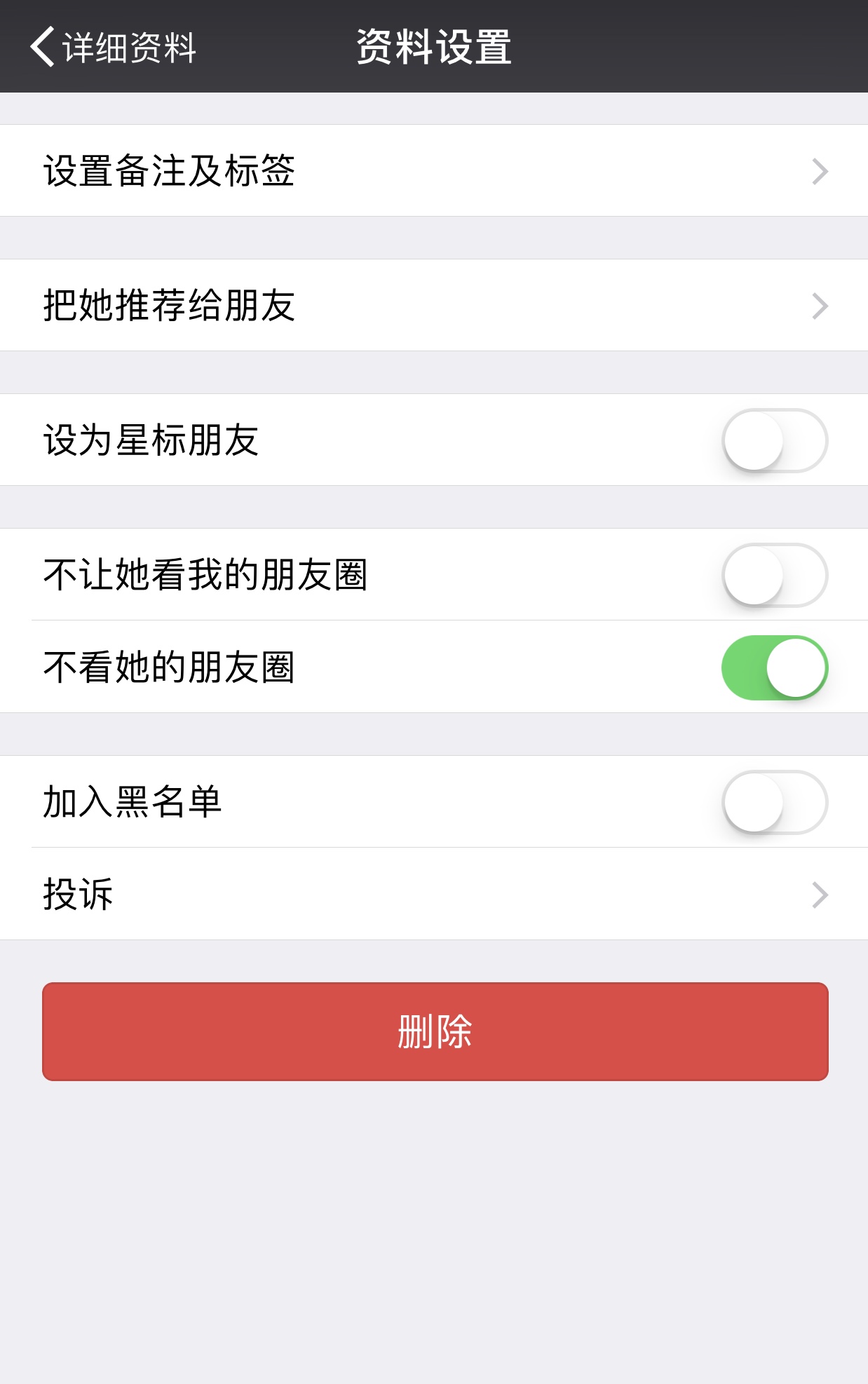The image size is (868, 1384).
Task: Enable the 设为星标朋友 switch
Action: coord(775,440)
